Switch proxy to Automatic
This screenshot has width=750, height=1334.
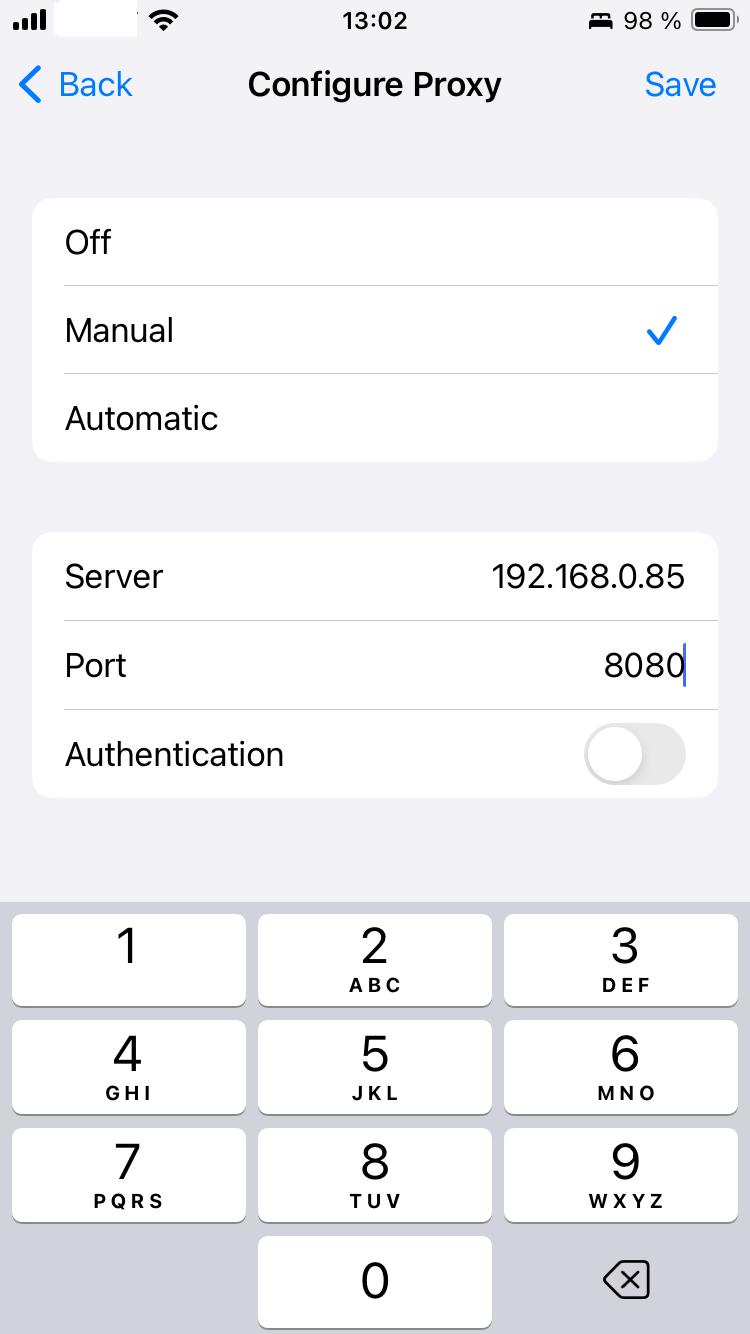pos(375,418)
